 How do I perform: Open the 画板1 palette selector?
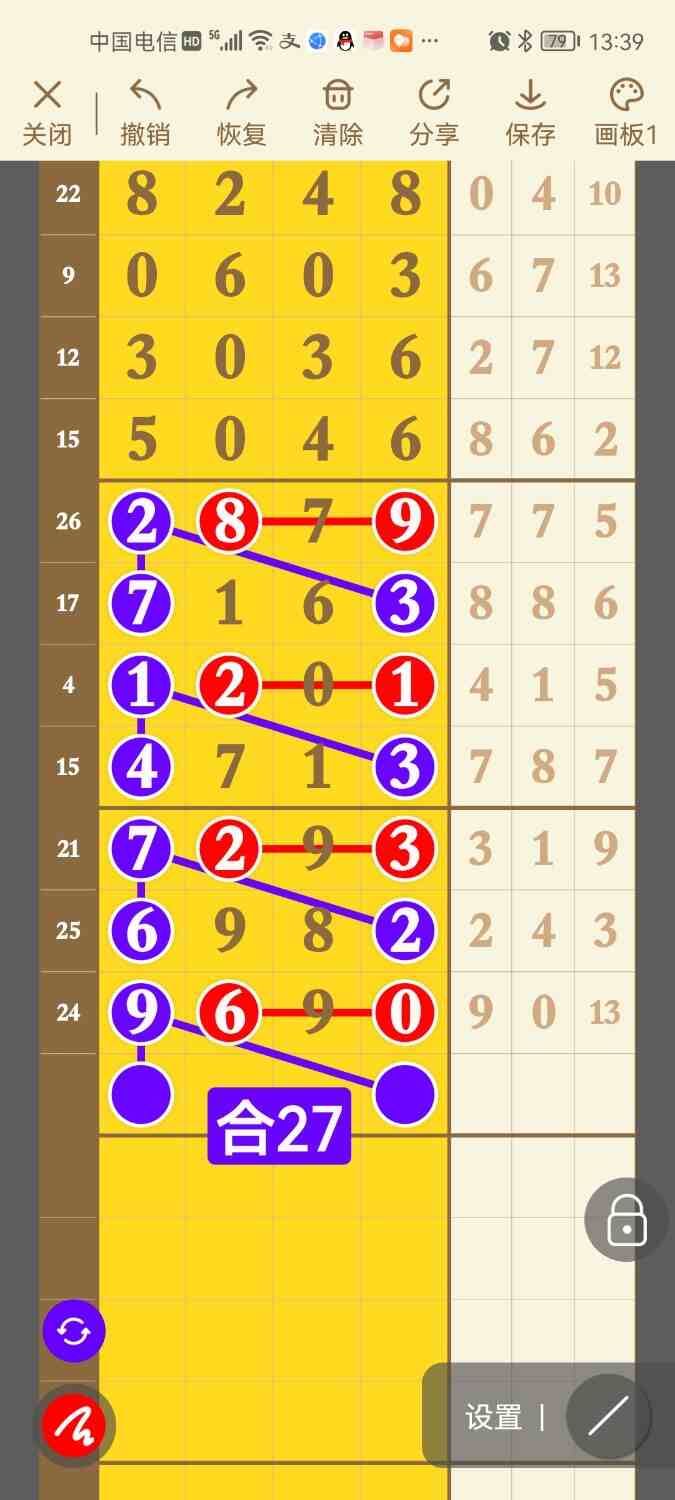[626, 113]
